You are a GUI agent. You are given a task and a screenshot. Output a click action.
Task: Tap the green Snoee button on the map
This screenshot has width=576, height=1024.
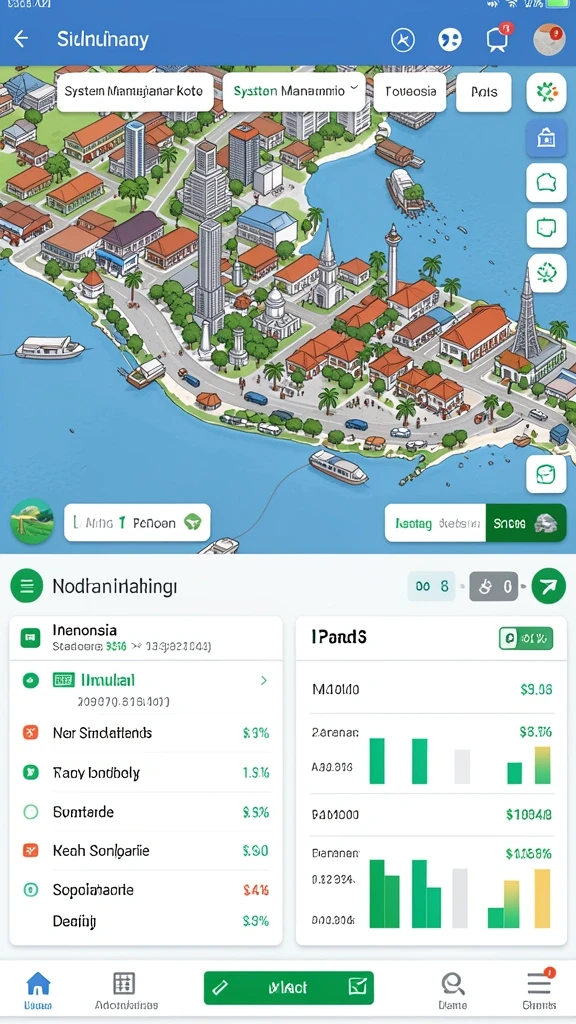[x=526, y=523]
